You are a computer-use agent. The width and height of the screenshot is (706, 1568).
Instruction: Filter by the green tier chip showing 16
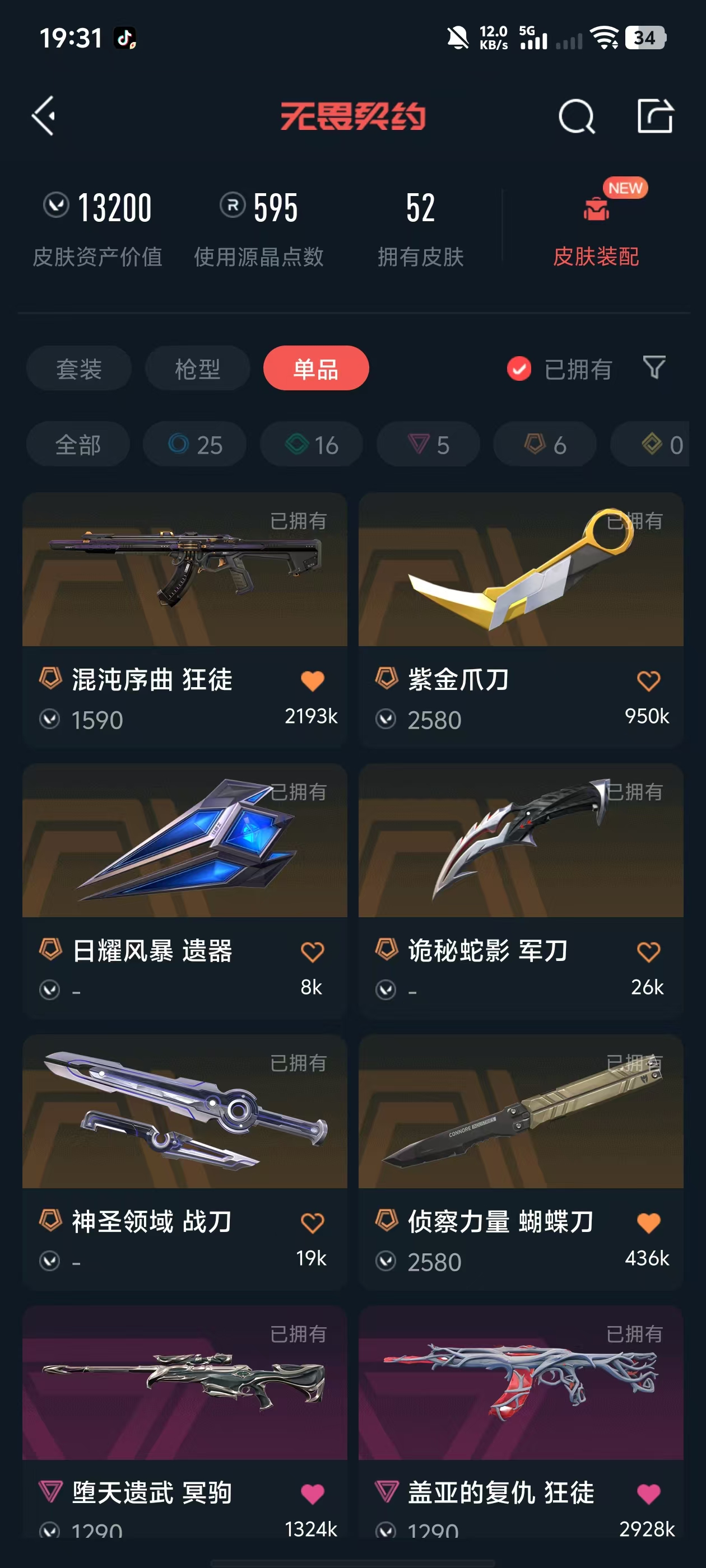(312, 444)
